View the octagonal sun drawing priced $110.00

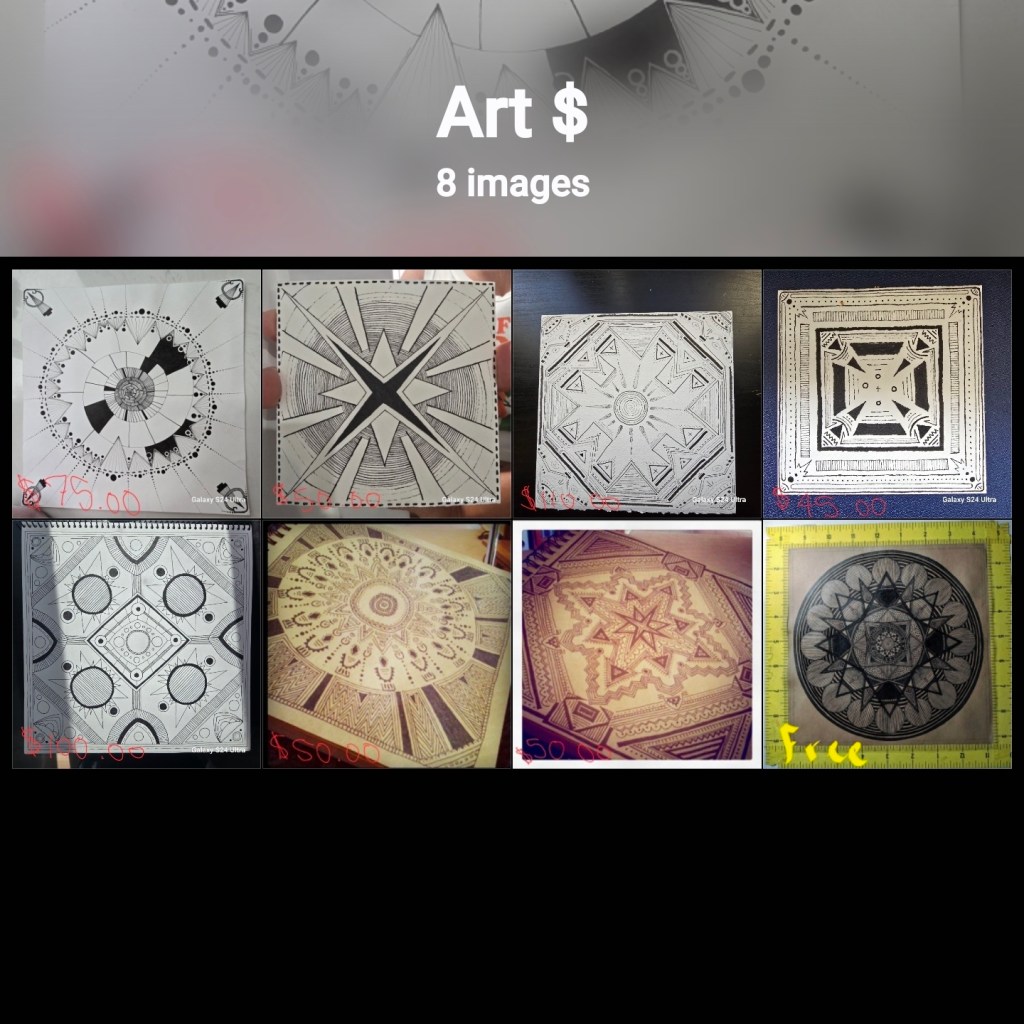(x=637, y=394)
